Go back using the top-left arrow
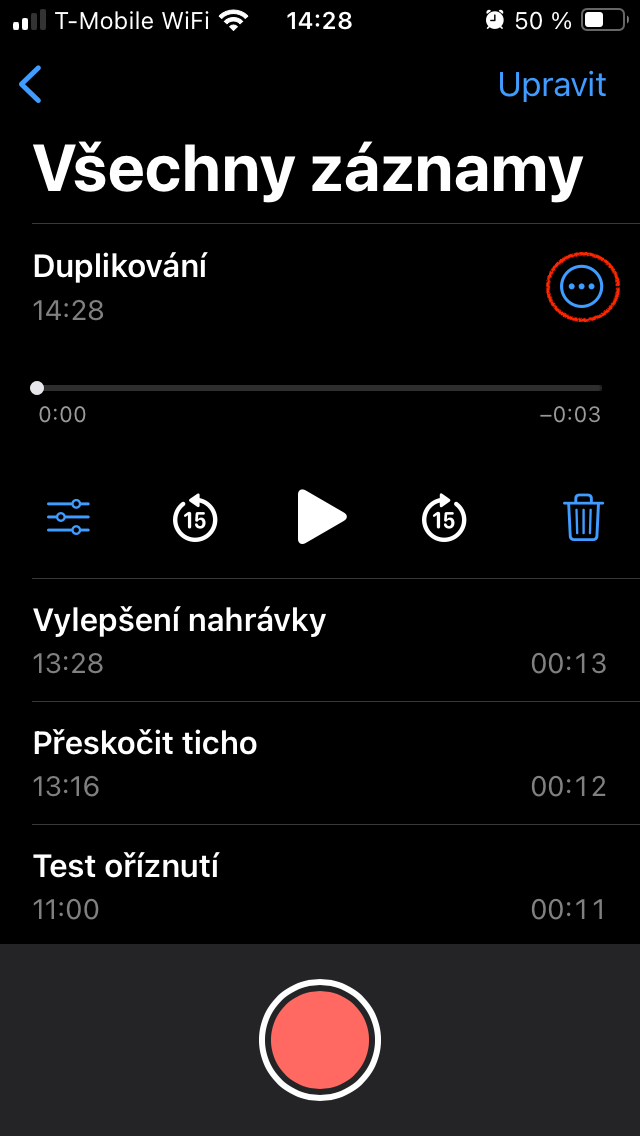This screenshot has width=640, height=1136. pos(31,85)
